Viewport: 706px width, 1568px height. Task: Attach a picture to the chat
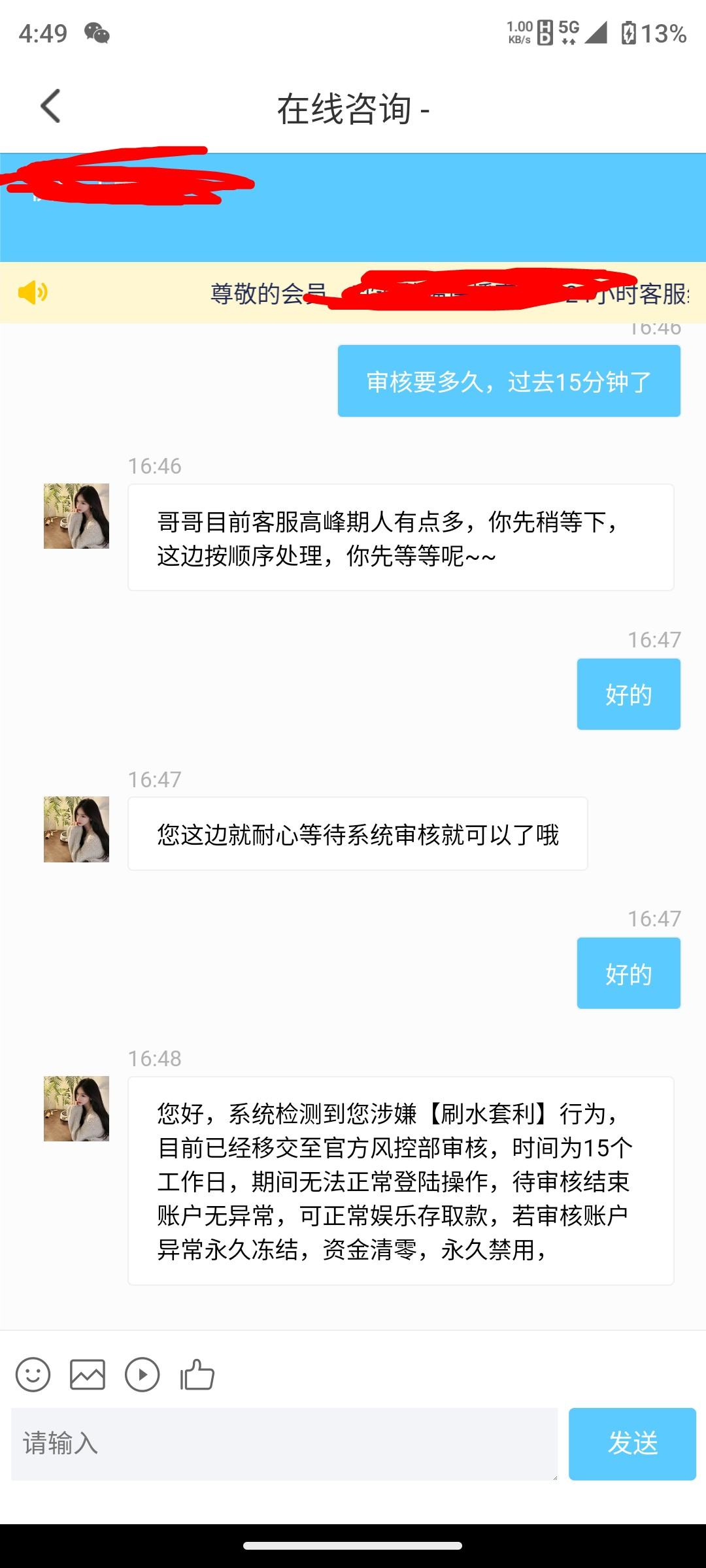click(x=88, y=1375)
